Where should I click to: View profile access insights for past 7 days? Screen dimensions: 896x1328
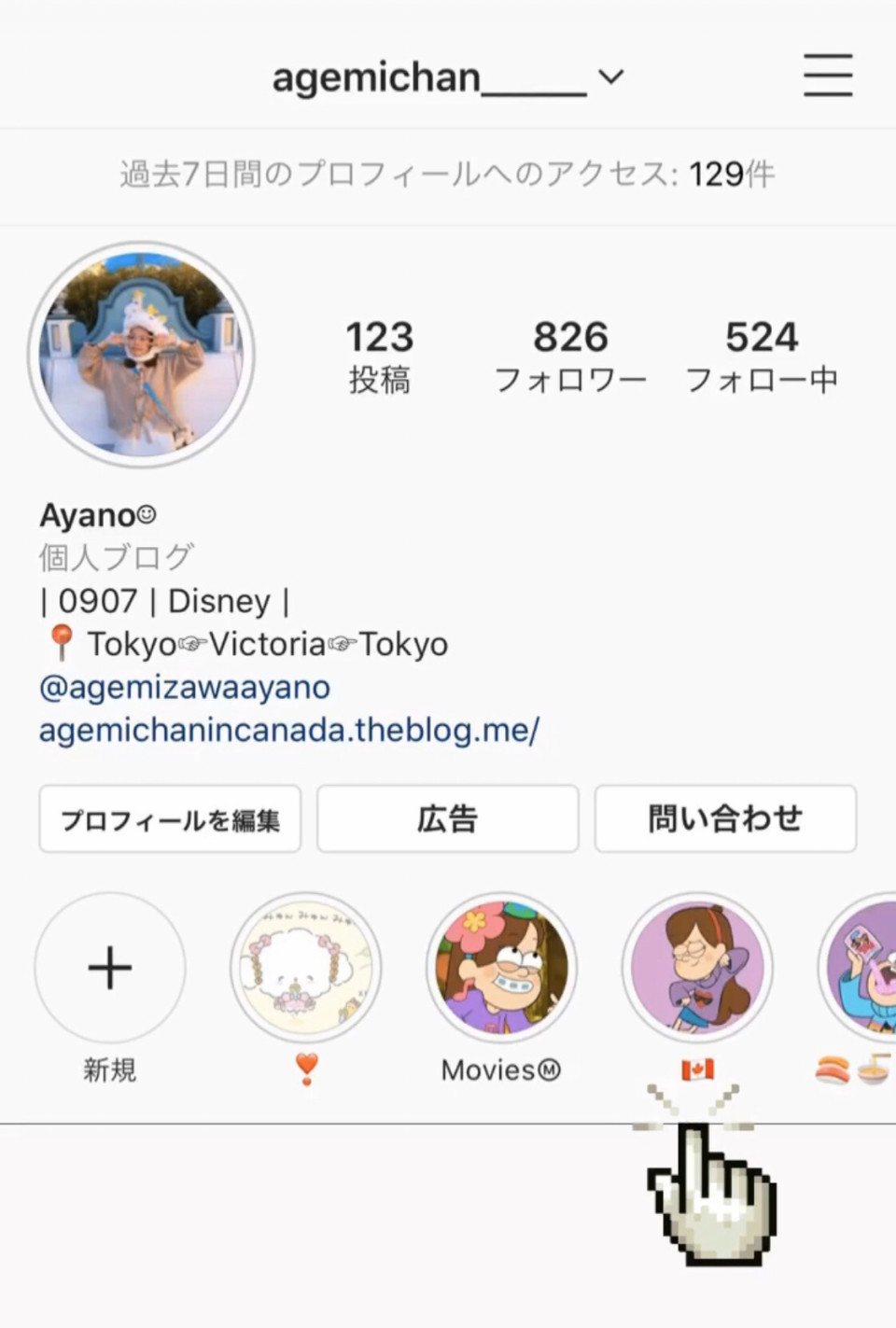coord(448,175)
